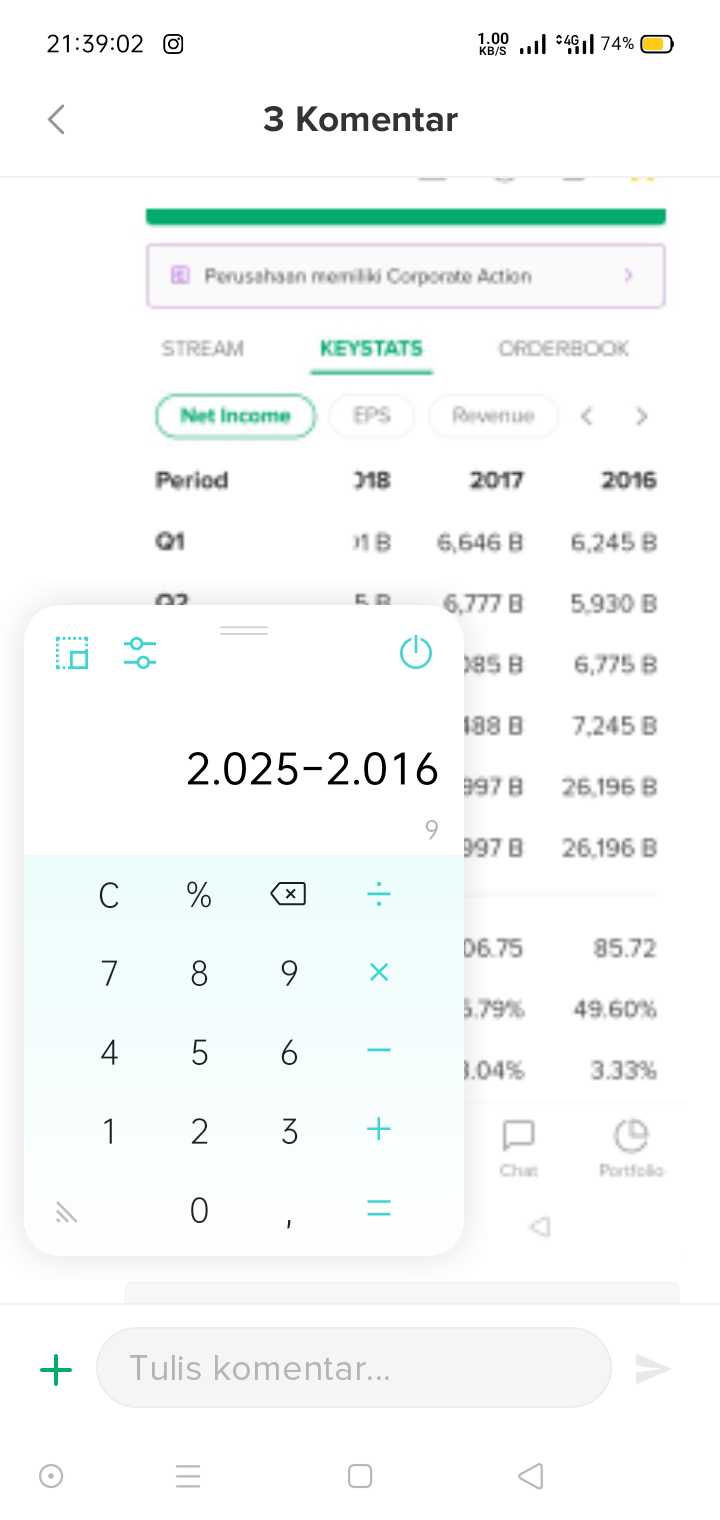Calculate the result with the equals key
Viewport: 720px width, 1520px height.
click(378, 1209)
